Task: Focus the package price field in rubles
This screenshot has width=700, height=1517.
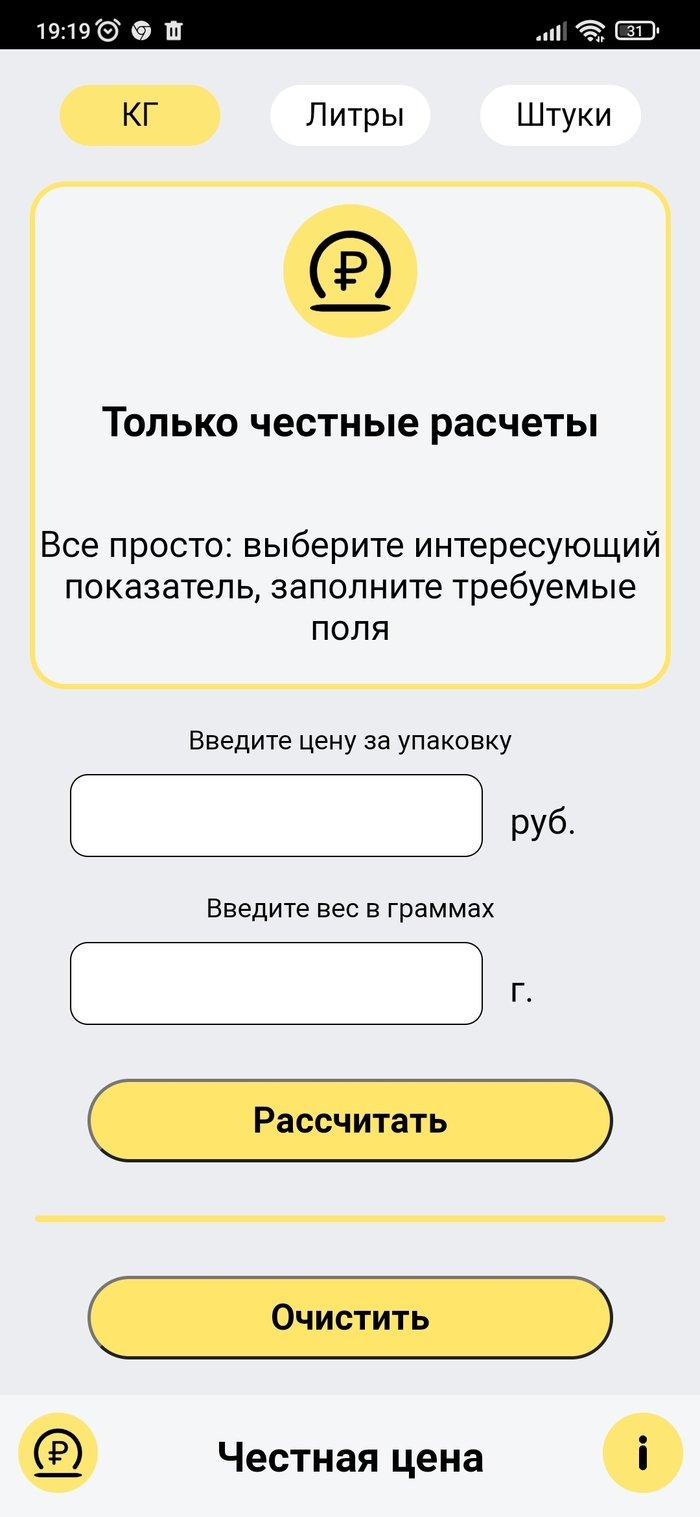Action: [276, 815]
